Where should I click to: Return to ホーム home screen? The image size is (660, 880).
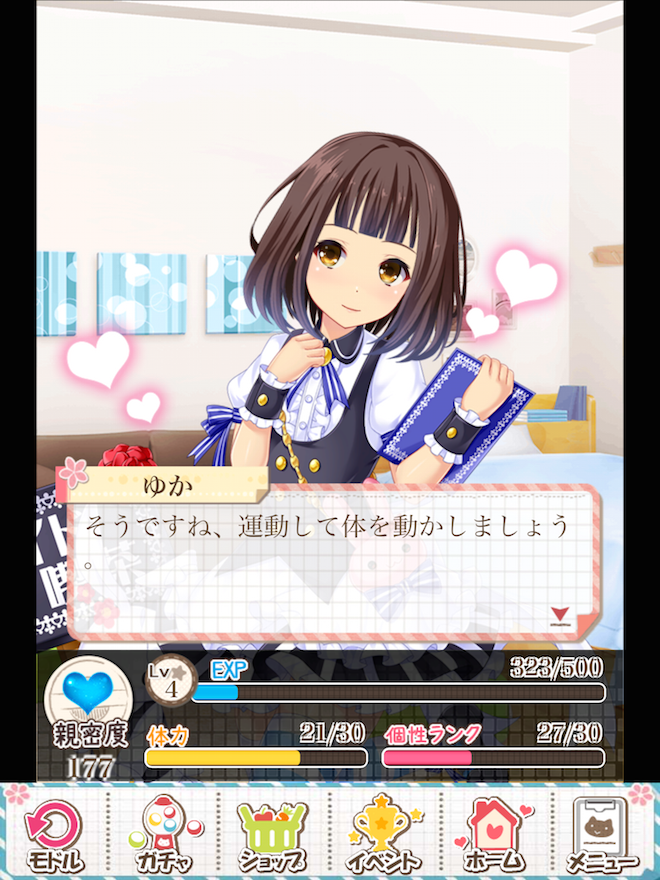(x=494, y=833)
